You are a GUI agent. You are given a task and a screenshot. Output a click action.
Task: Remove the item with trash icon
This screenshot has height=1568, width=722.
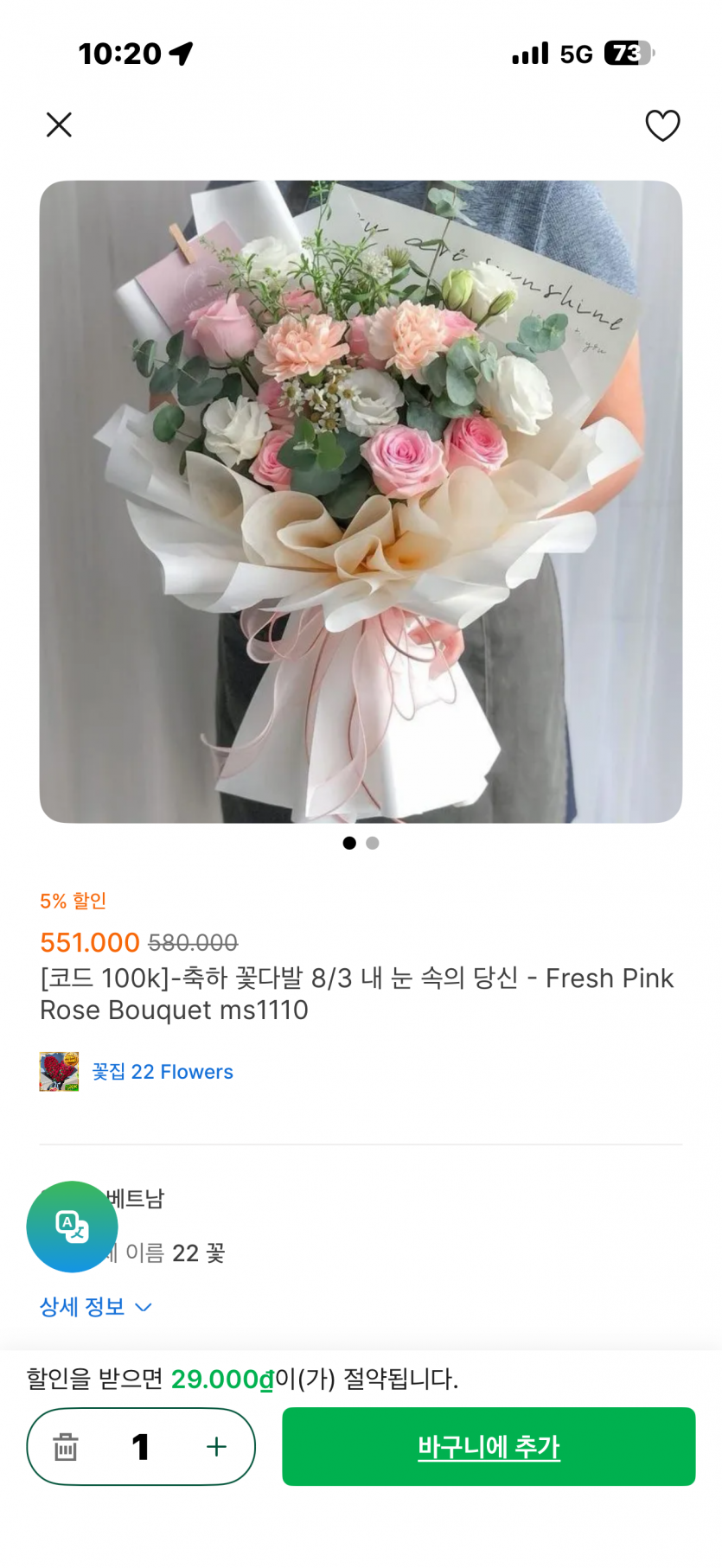pos(66,1447)
